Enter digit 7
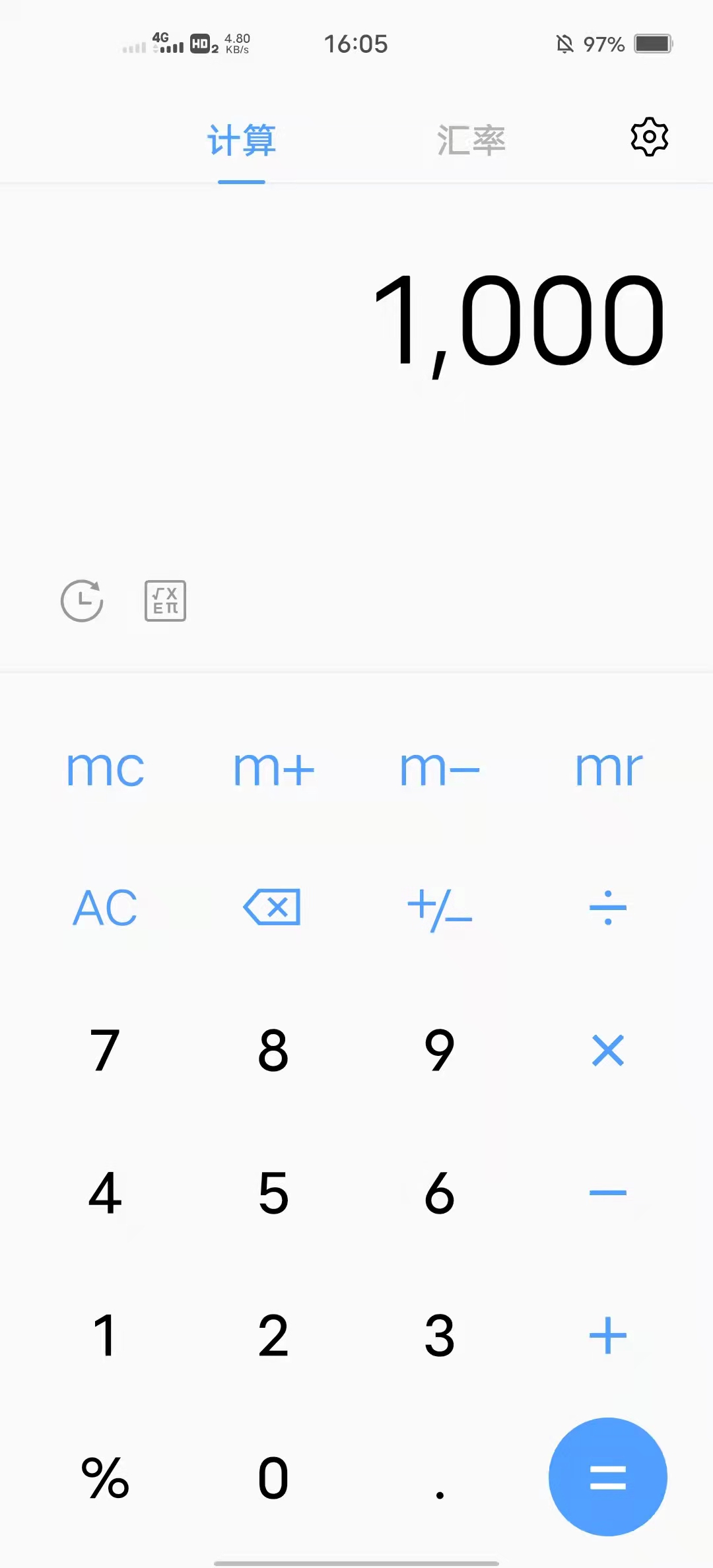 (x=105, y=1051)
